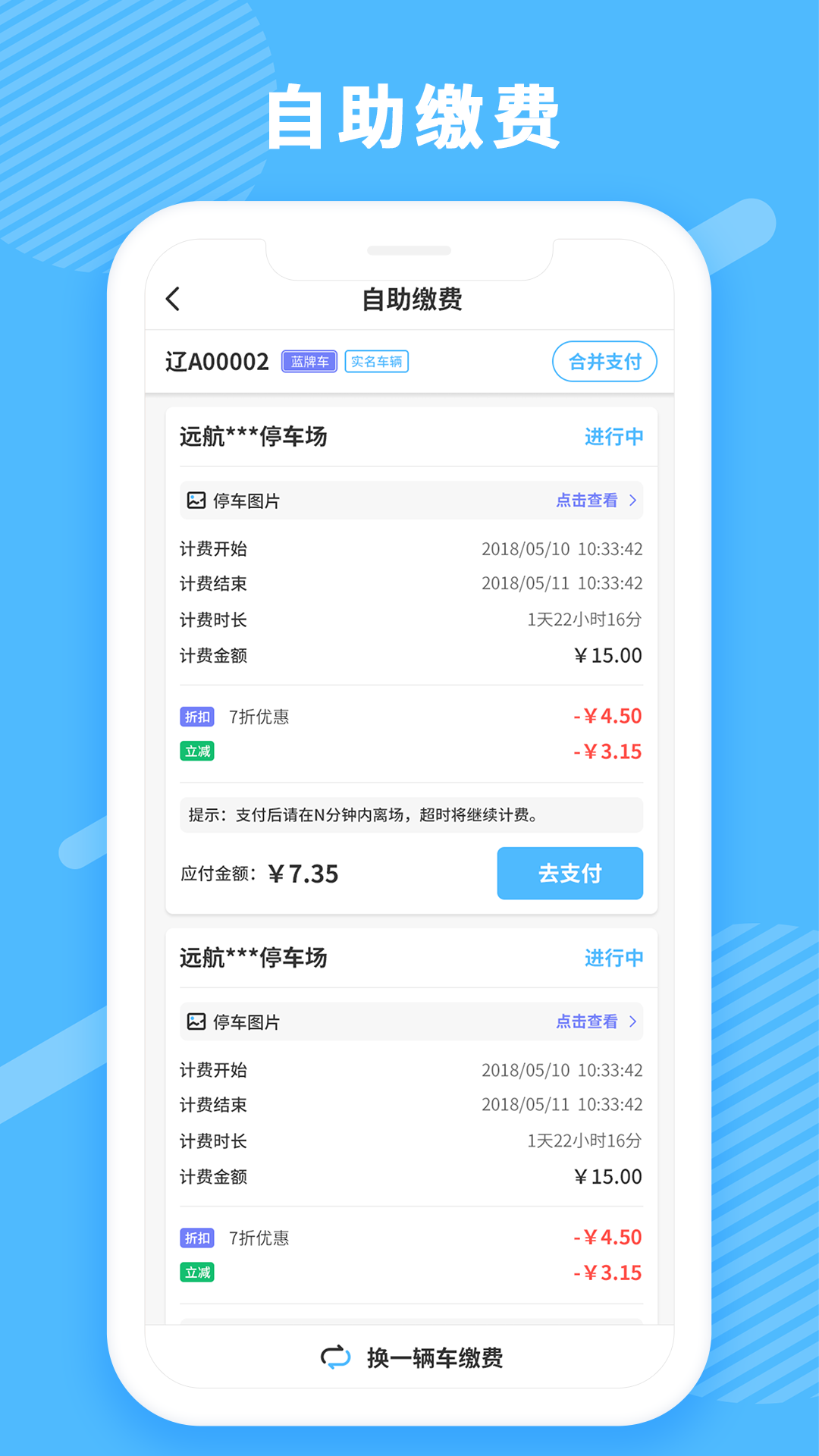Select the 自助缴费 title in the navigation bar
819x1456 pixels.
[x=409, y=299]
